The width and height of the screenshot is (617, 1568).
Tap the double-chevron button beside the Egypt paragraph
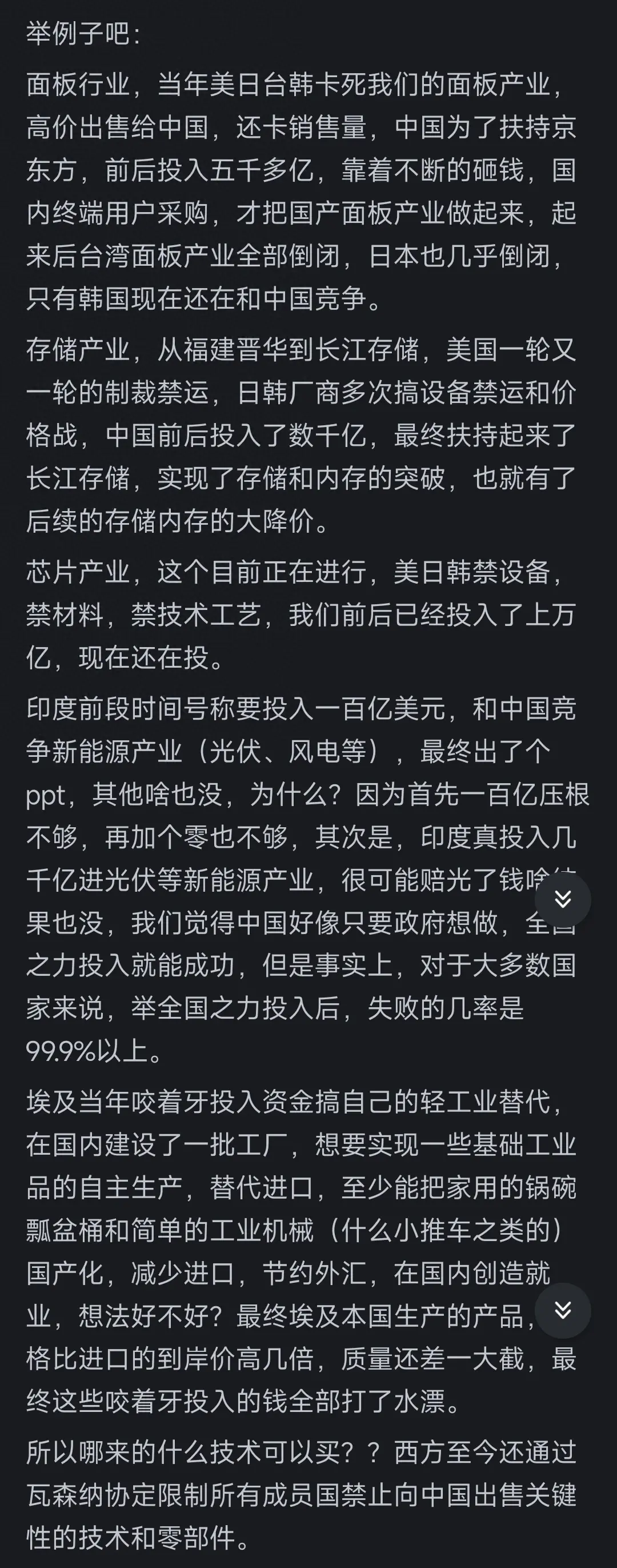(x=563, y=1311)
